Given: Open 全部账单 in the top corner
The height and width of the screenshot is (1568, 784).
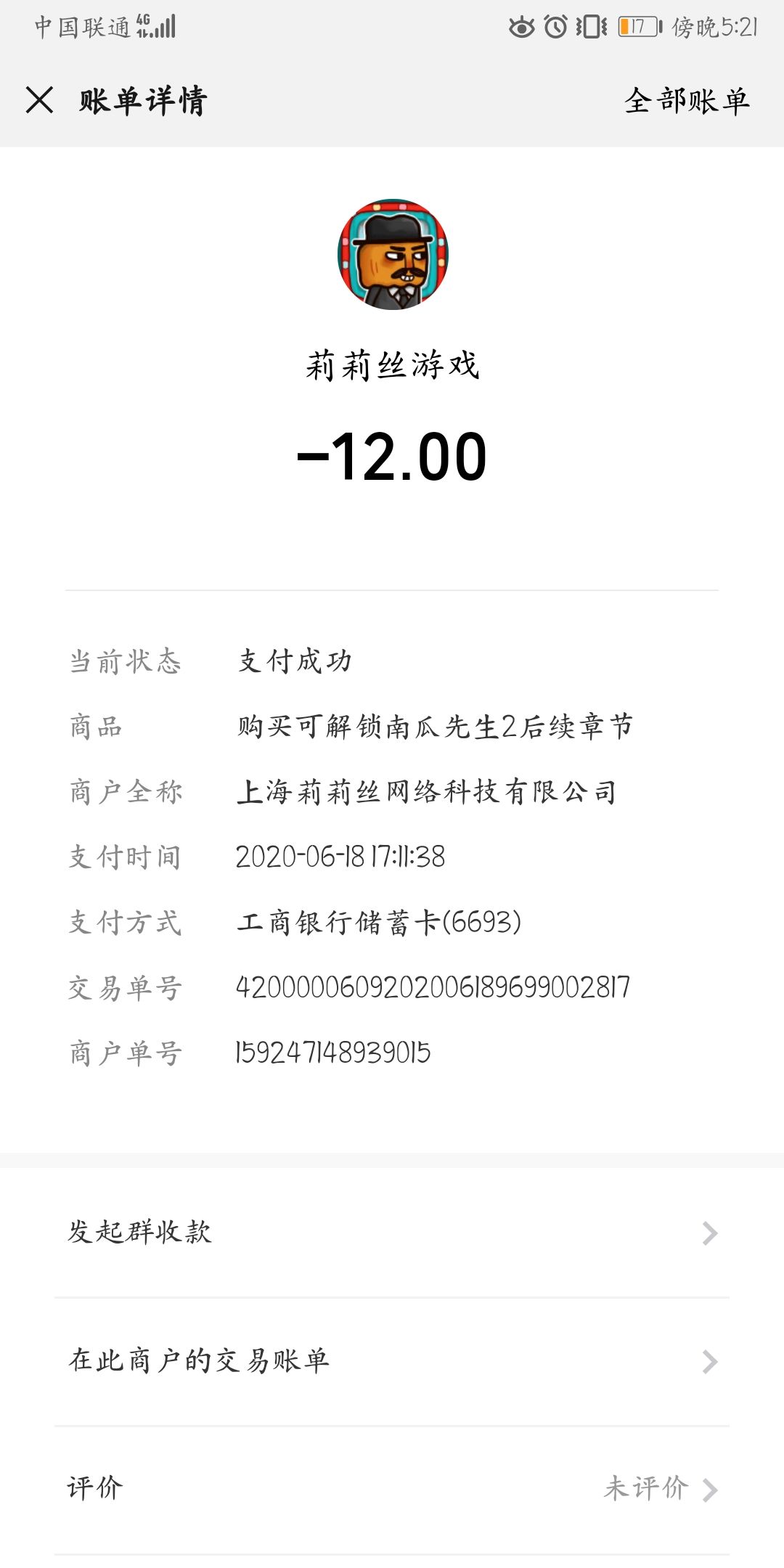Looking at the screenshot, I should tap(687, 102).
